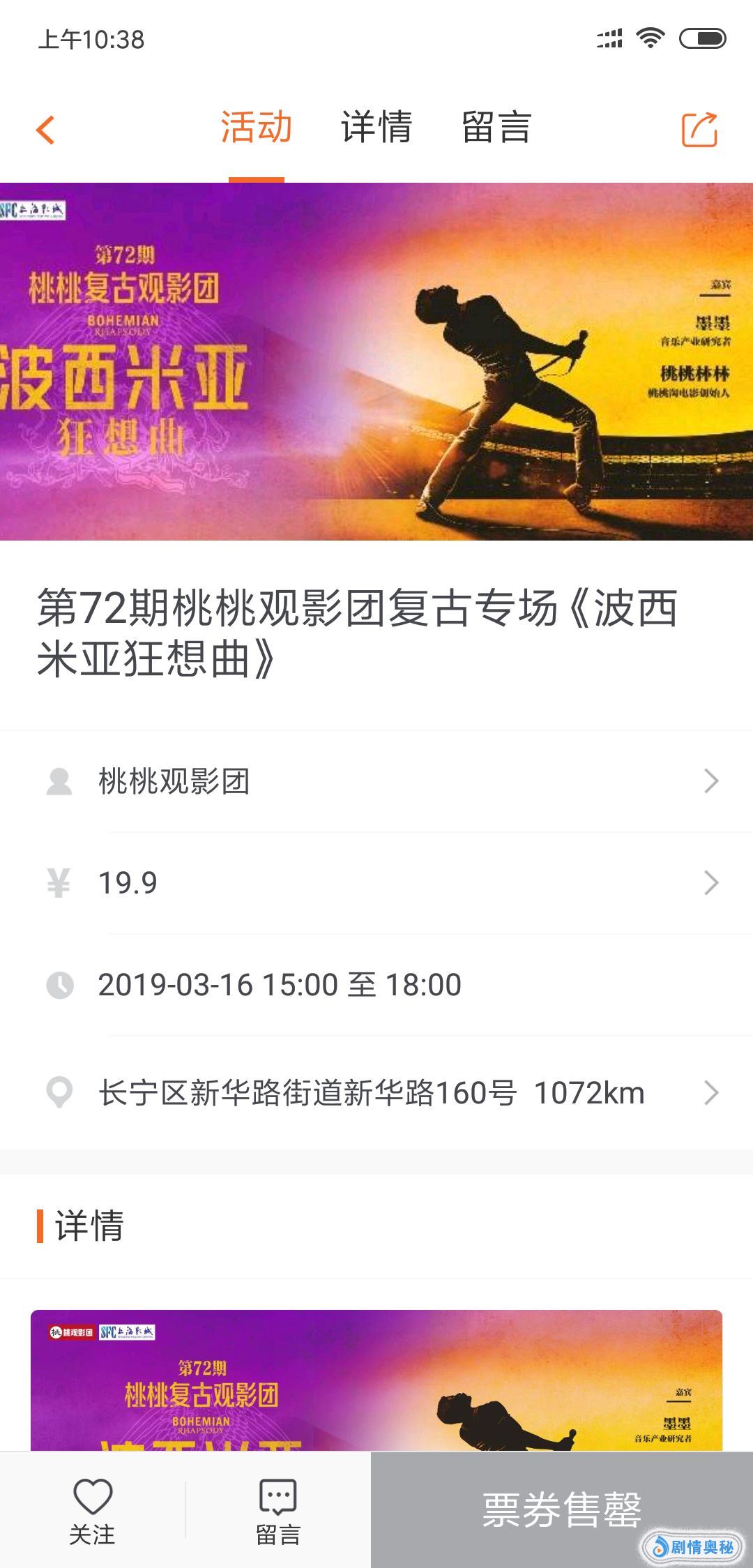Viewport: 753px width, 1568px height.
Task: Switch to the 留言 tab at top
Action: [x=496, y=128]
